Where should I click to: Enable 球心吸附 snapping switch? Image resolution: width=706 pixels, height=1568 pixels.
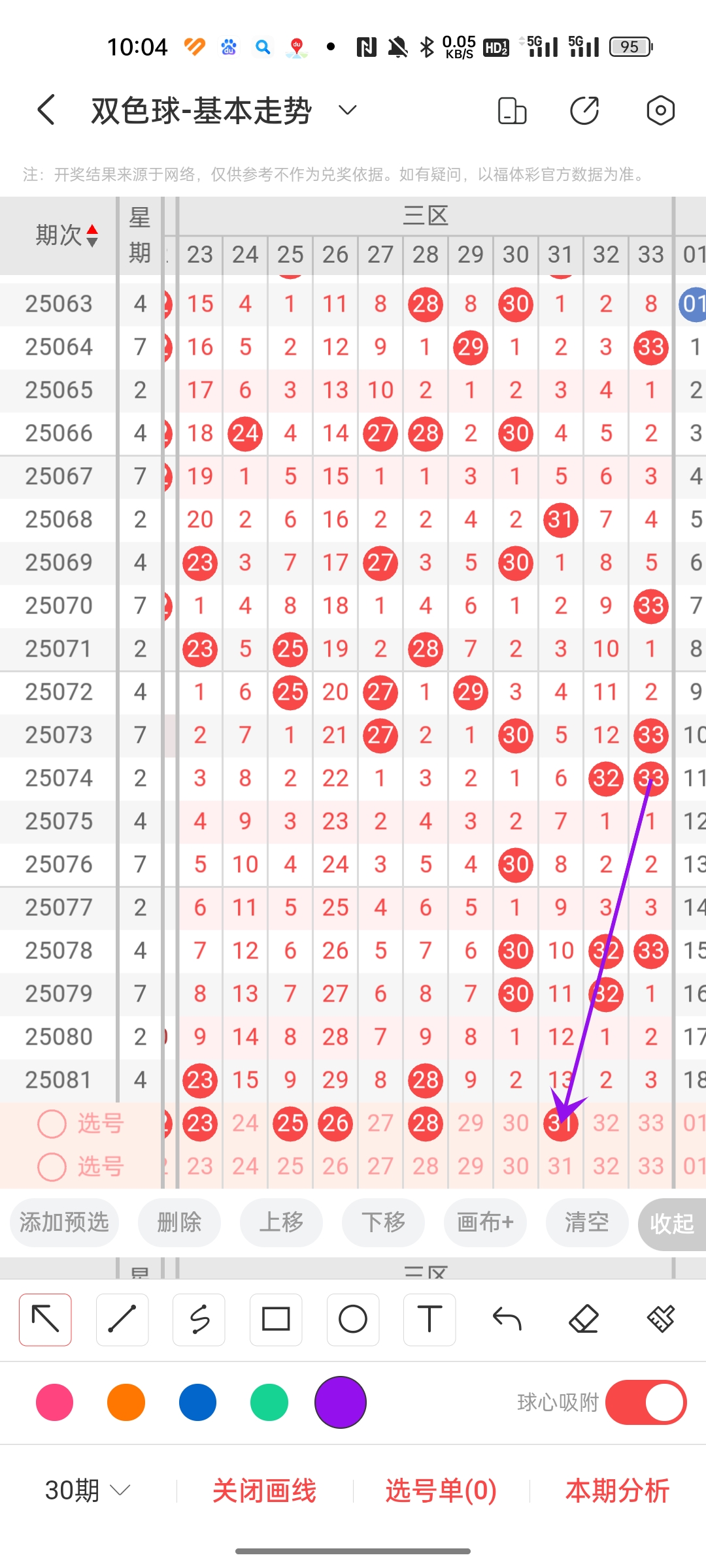[x=646, y=1402]
